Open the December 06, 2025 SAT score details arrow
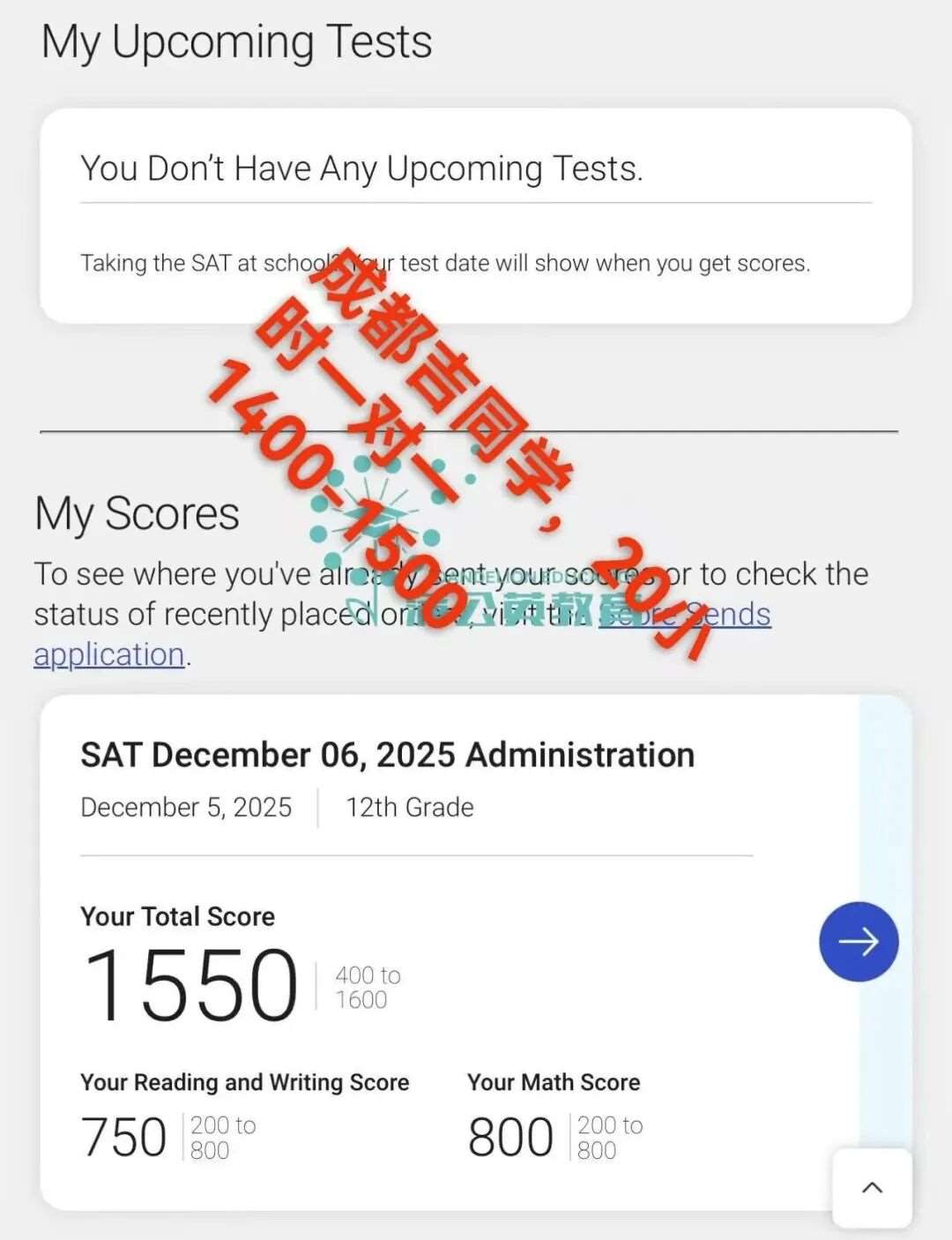This screenshot has width=952, height=1240. tap(858, 941)
